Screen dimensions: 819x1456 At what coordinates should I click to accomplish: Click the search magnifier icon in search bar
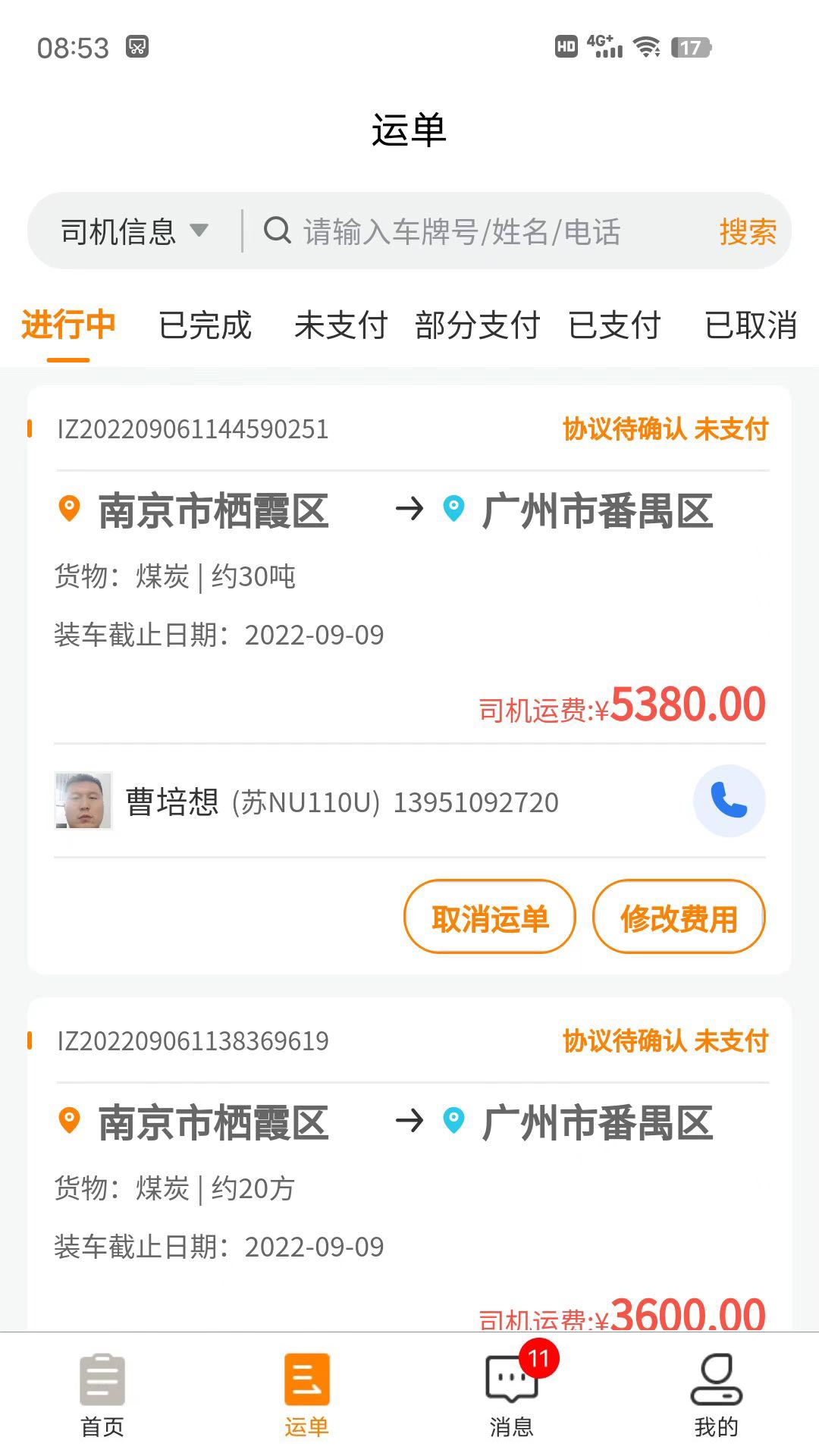pos(277,232)
